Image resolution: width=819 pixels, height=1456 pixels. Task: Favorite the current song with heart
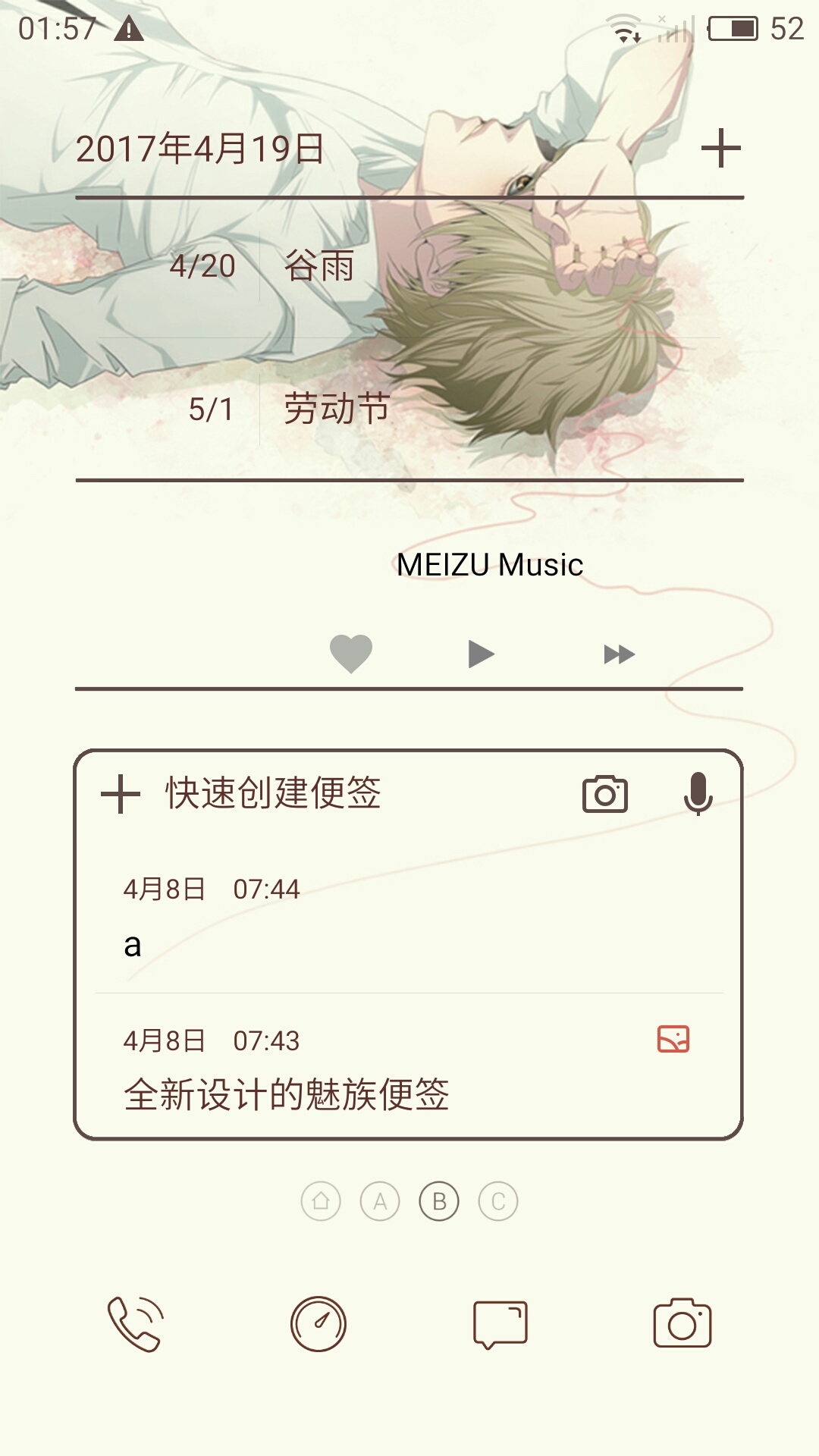click(x=351, y=654)
